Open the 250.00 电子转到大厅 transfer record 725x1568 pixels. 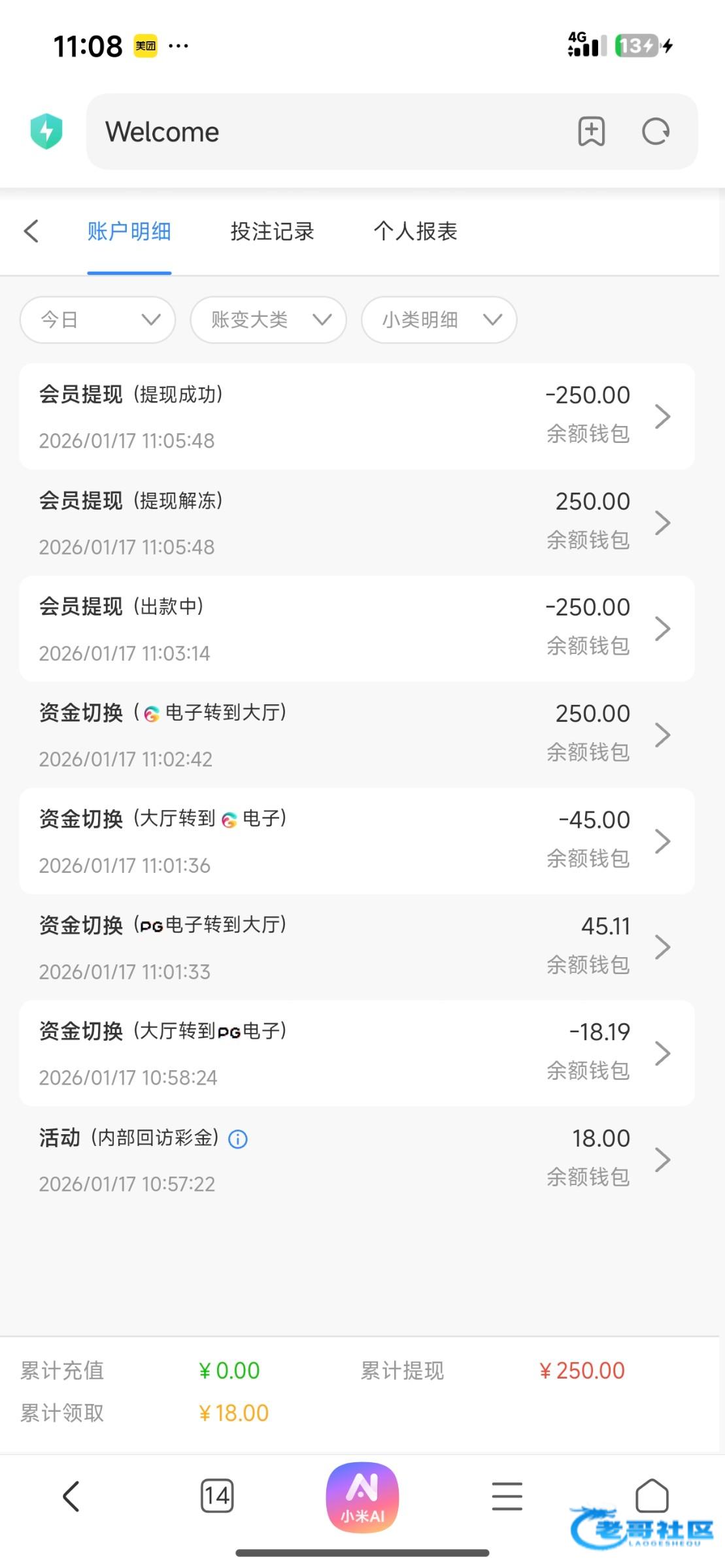356,735
